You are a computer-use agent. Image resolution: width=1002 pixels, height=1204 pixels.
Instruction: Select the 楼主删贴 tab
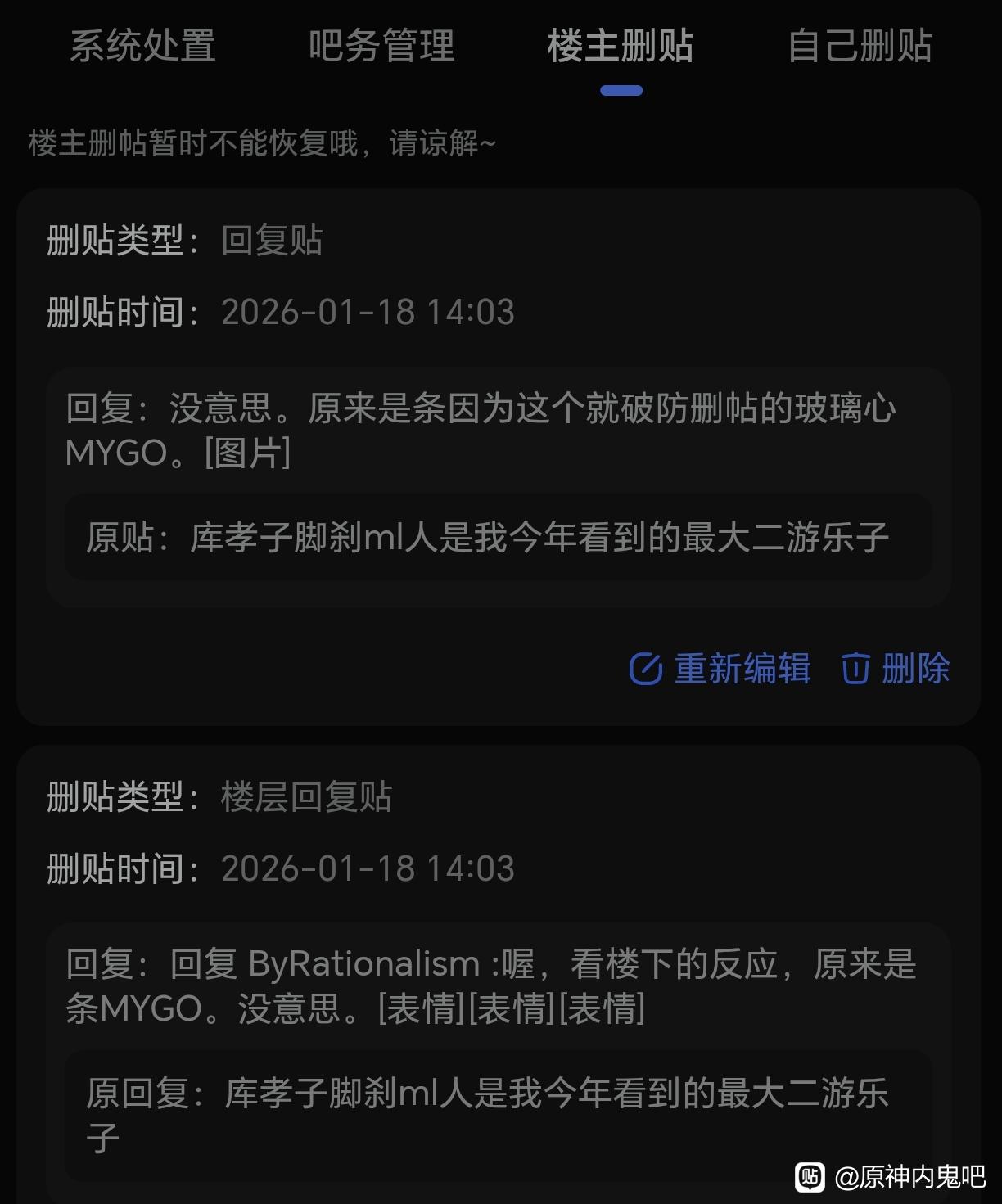point(621,46)
